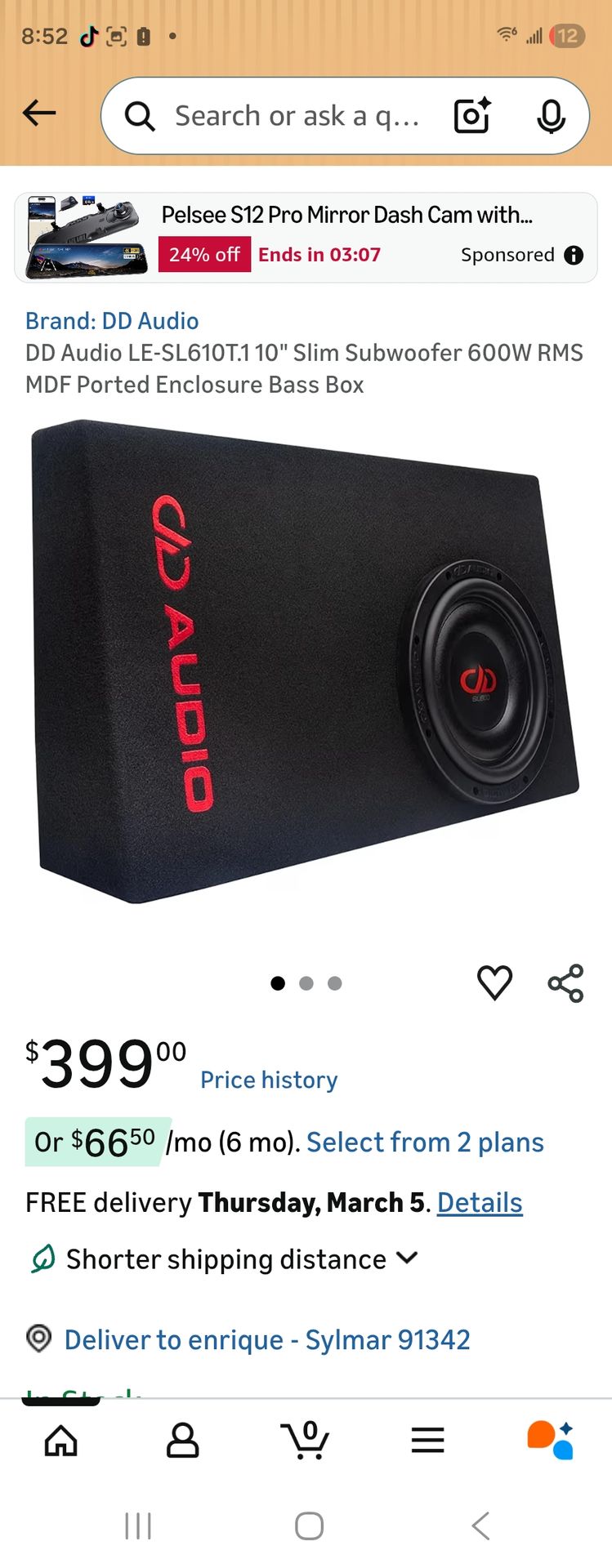View Price history
Image resolution: width=612 pixels, height=1568 pixels.
pyautogui.click(x=269, y=1080)
